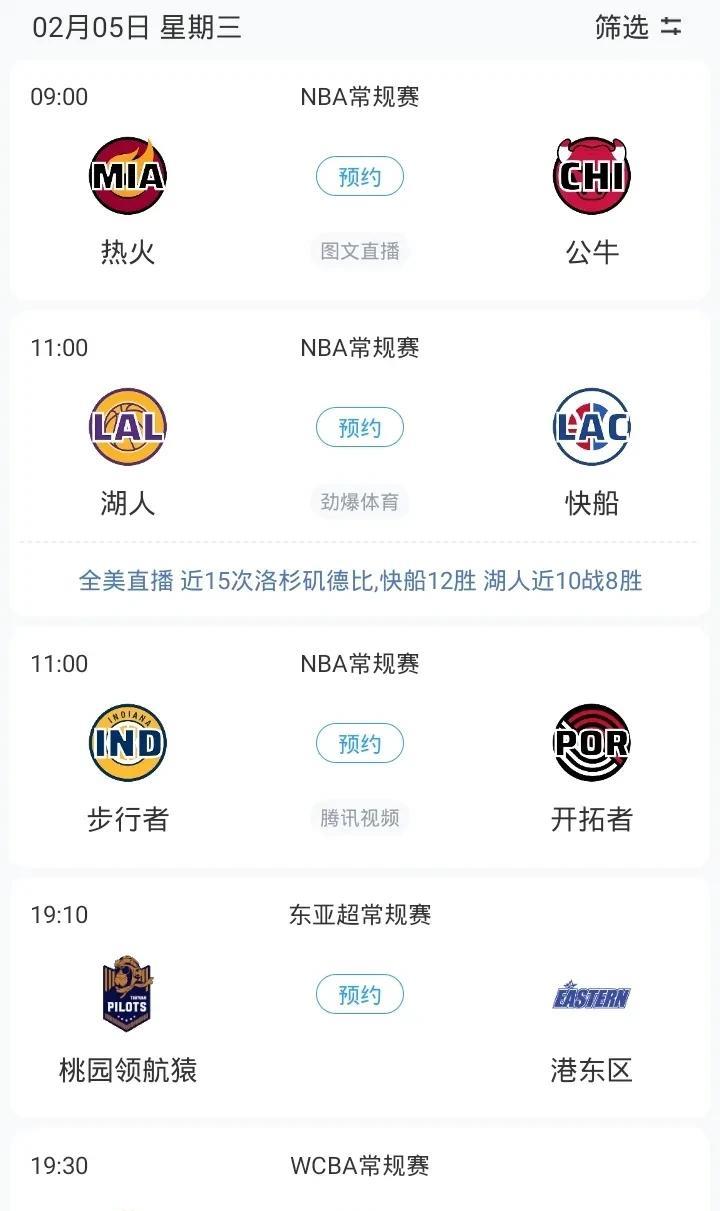Open the 快船 team logo
This screenshot has height=1211, width=720.
coord(592,427)
